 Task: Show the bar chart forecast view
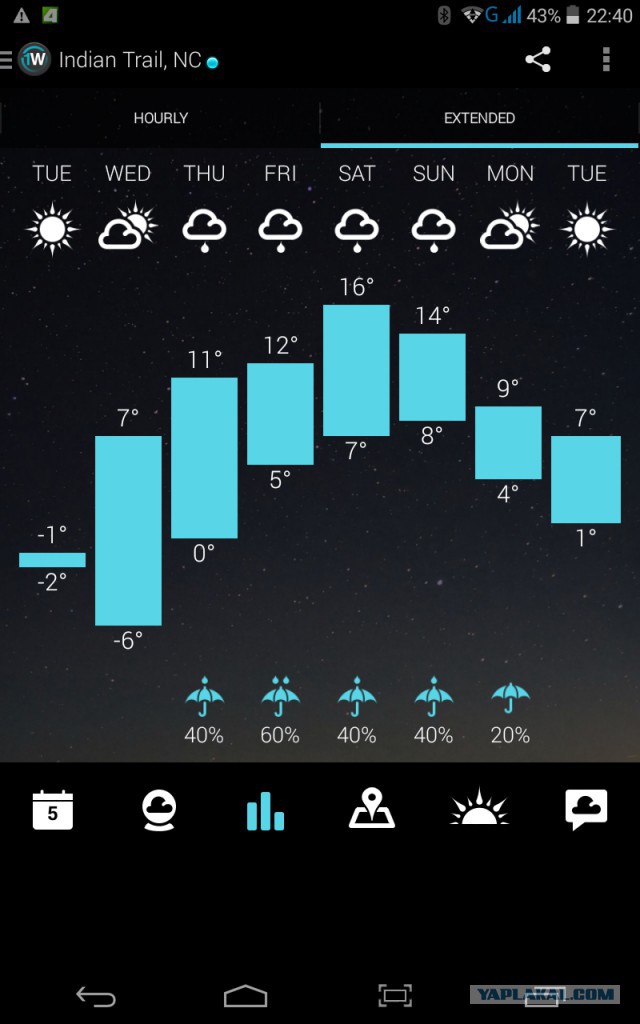pyautogui.click(x=265, y=810)
